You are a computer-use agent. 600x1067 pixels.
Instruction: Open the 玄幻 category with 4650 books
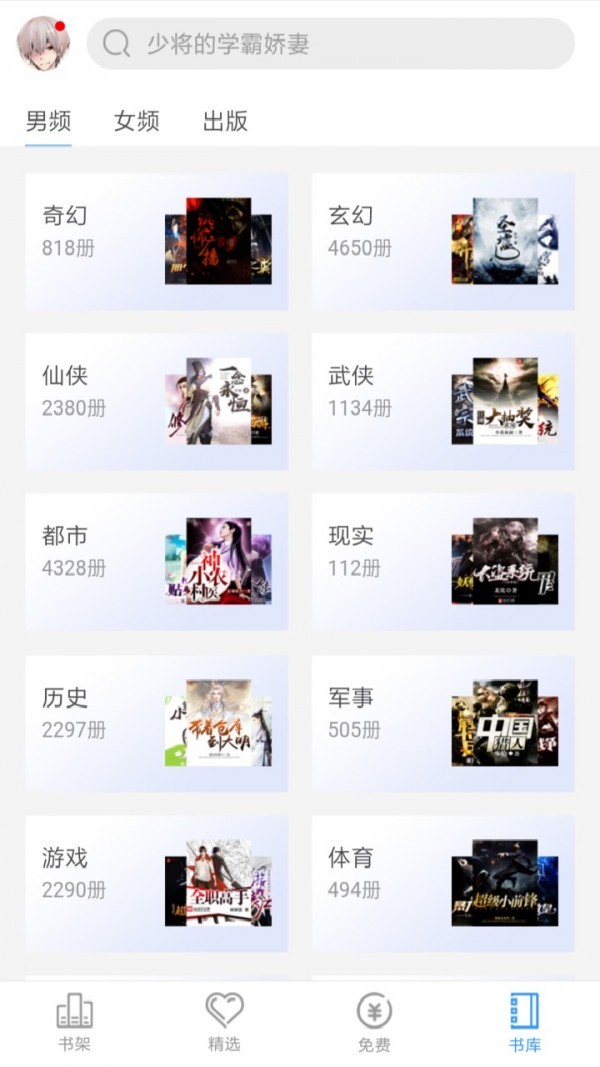[x=443, y=241]
